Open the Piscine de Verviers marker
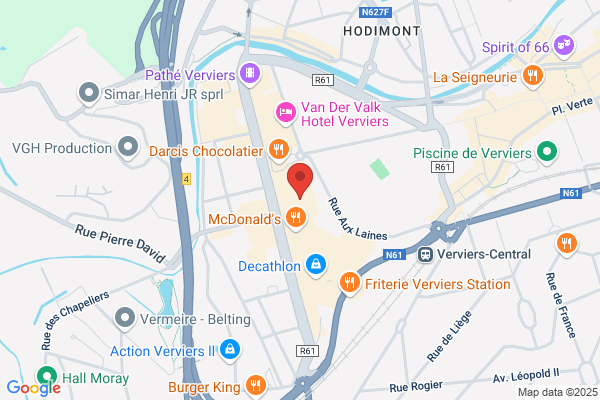Image resolution: width=600 pixels, height=400 pixels. coord(547,152)
